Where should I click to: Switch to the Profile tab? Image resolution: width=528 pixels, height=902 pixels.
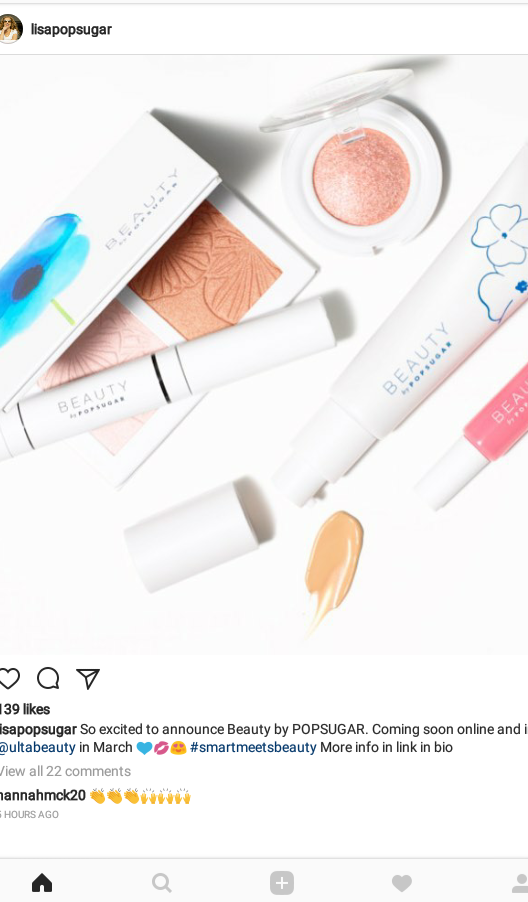pos(521,882)
